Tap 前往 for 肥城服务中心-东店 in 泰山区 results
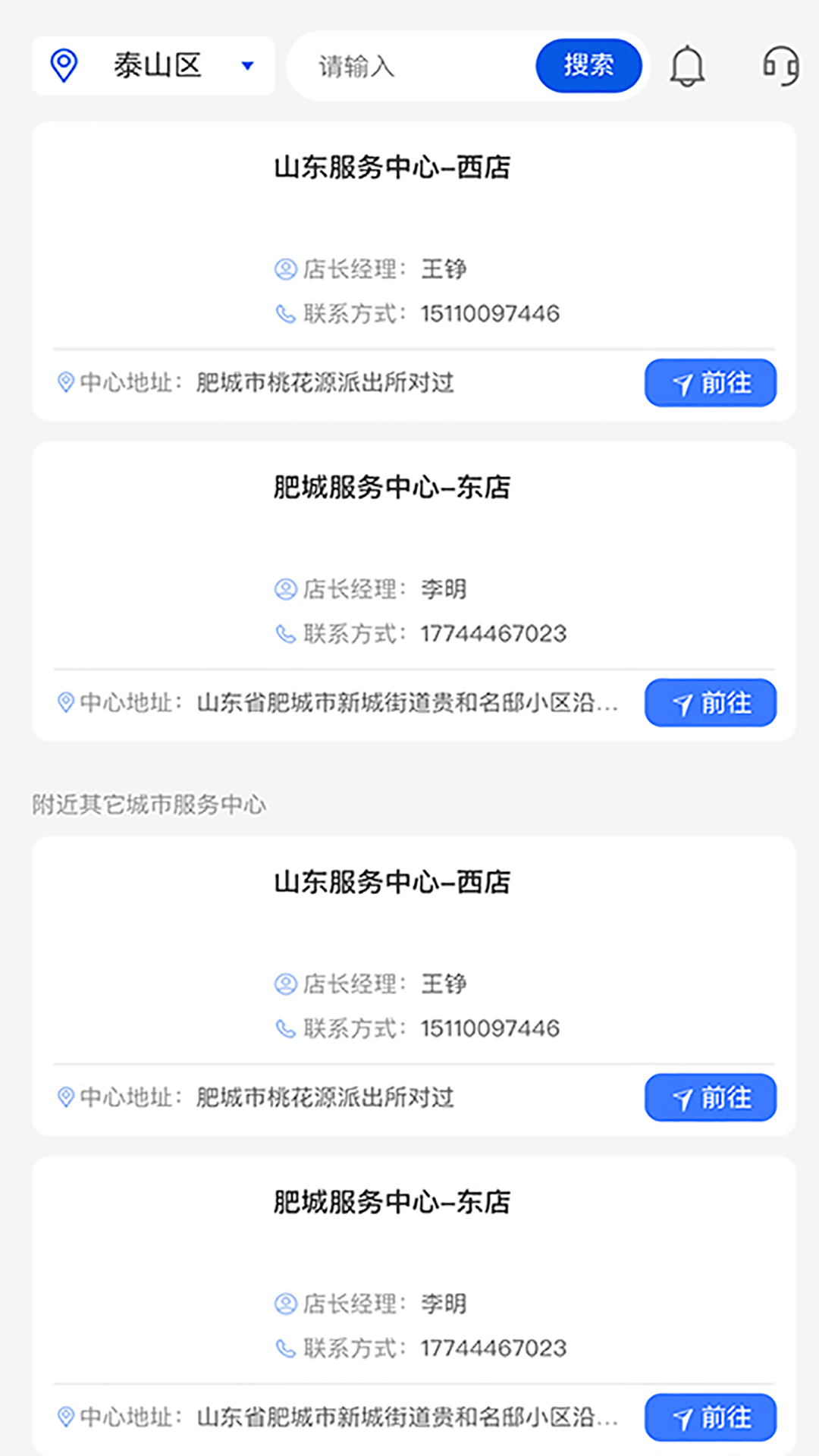Viewport: 819px width, 1456px height. [x=711, y=703]
